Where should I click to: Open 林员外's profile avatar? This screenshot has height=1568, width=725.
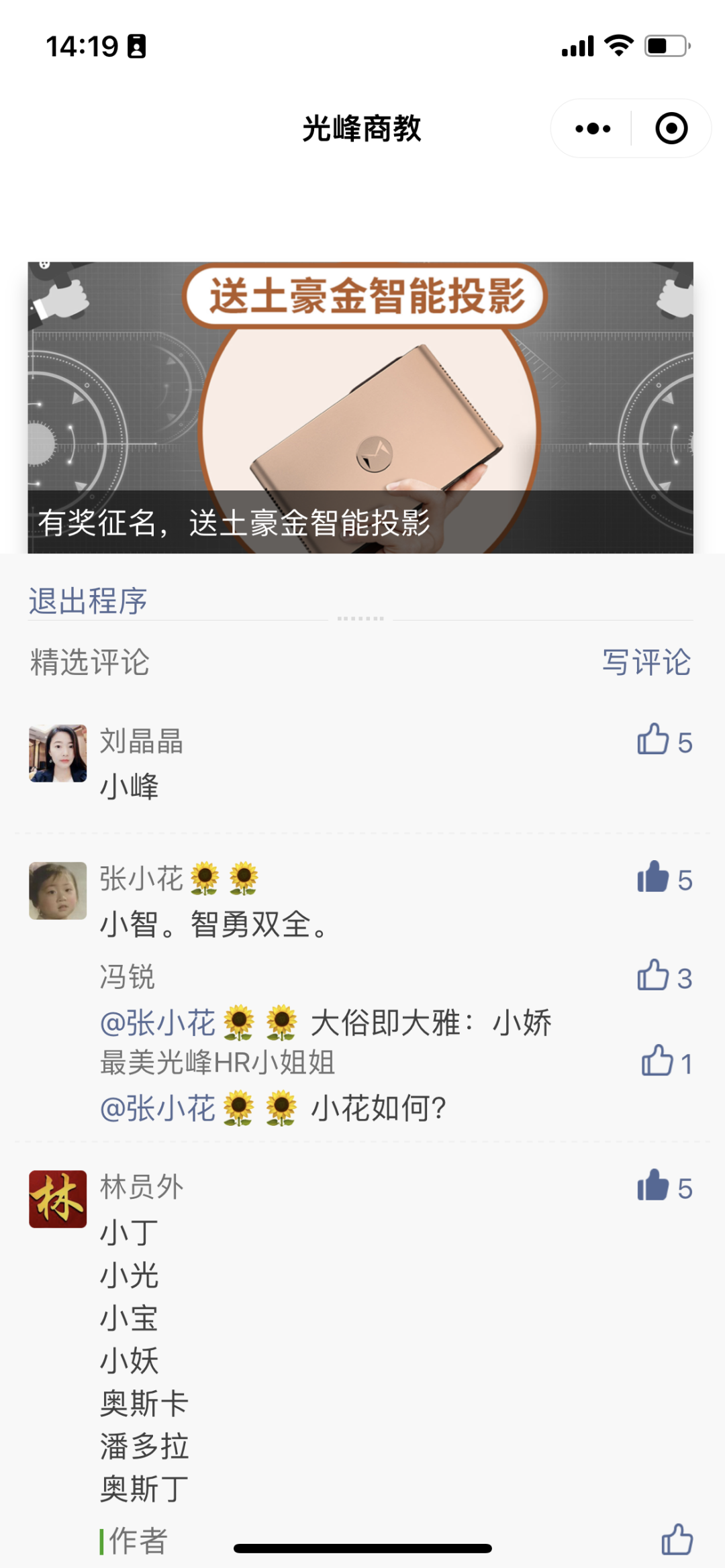coord(58,1199)
